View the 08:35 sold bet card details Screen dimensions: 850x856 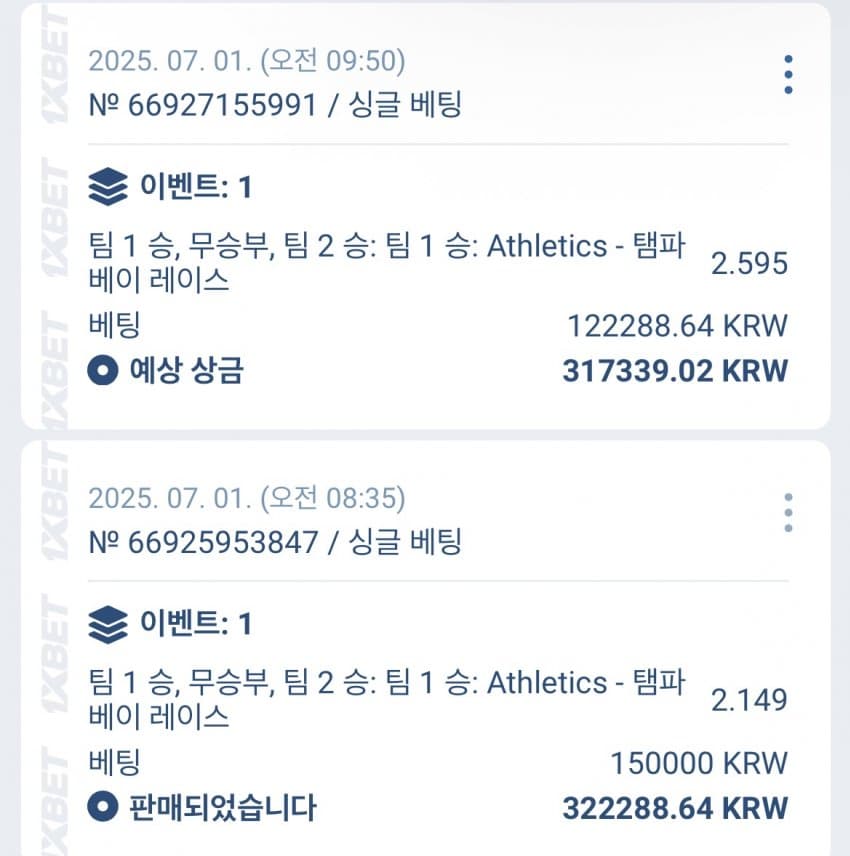(425, 700)
